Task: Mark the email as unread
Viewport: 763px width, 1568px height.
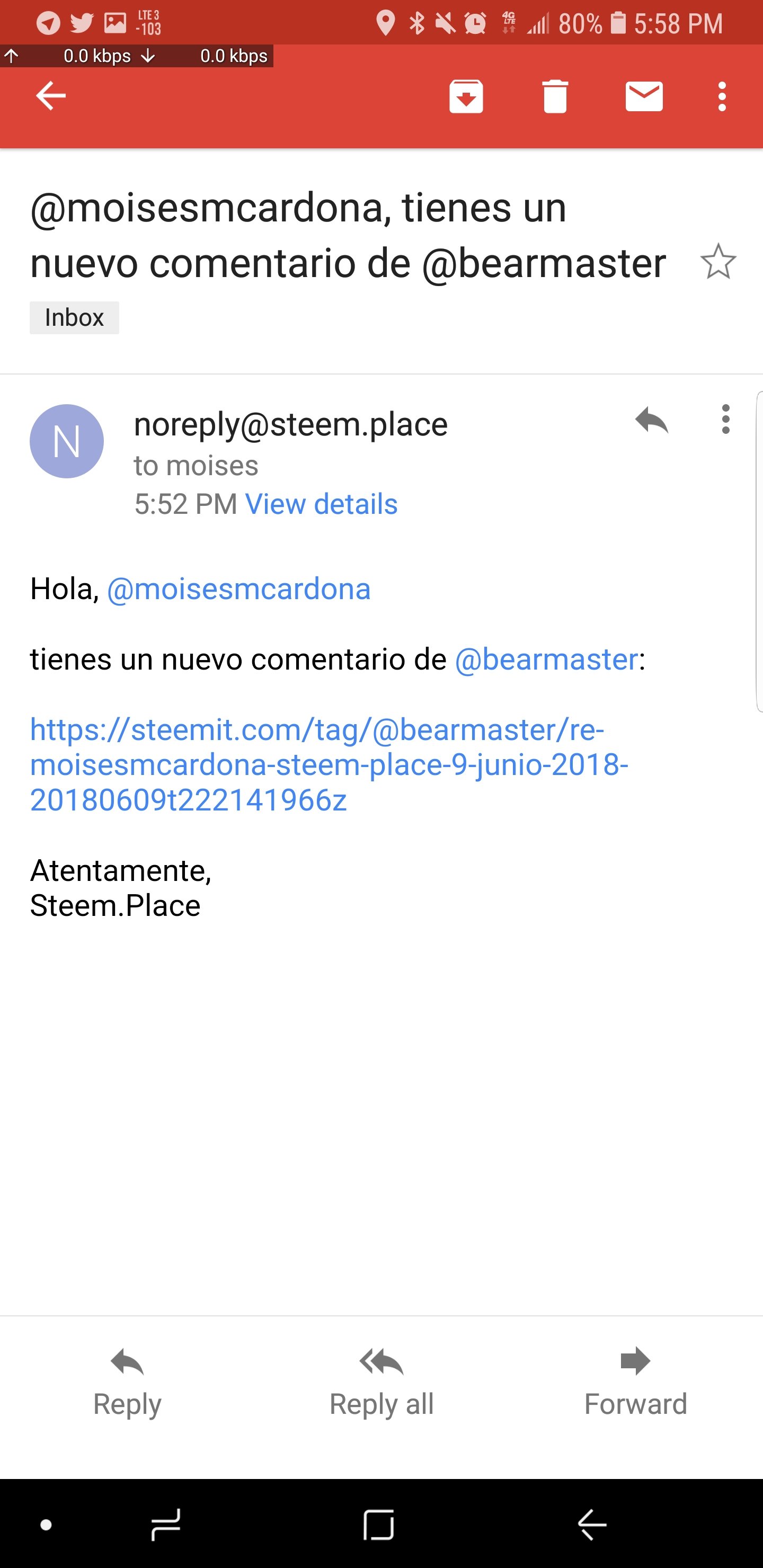Action: pyautogui.click(x=644, y=96)
